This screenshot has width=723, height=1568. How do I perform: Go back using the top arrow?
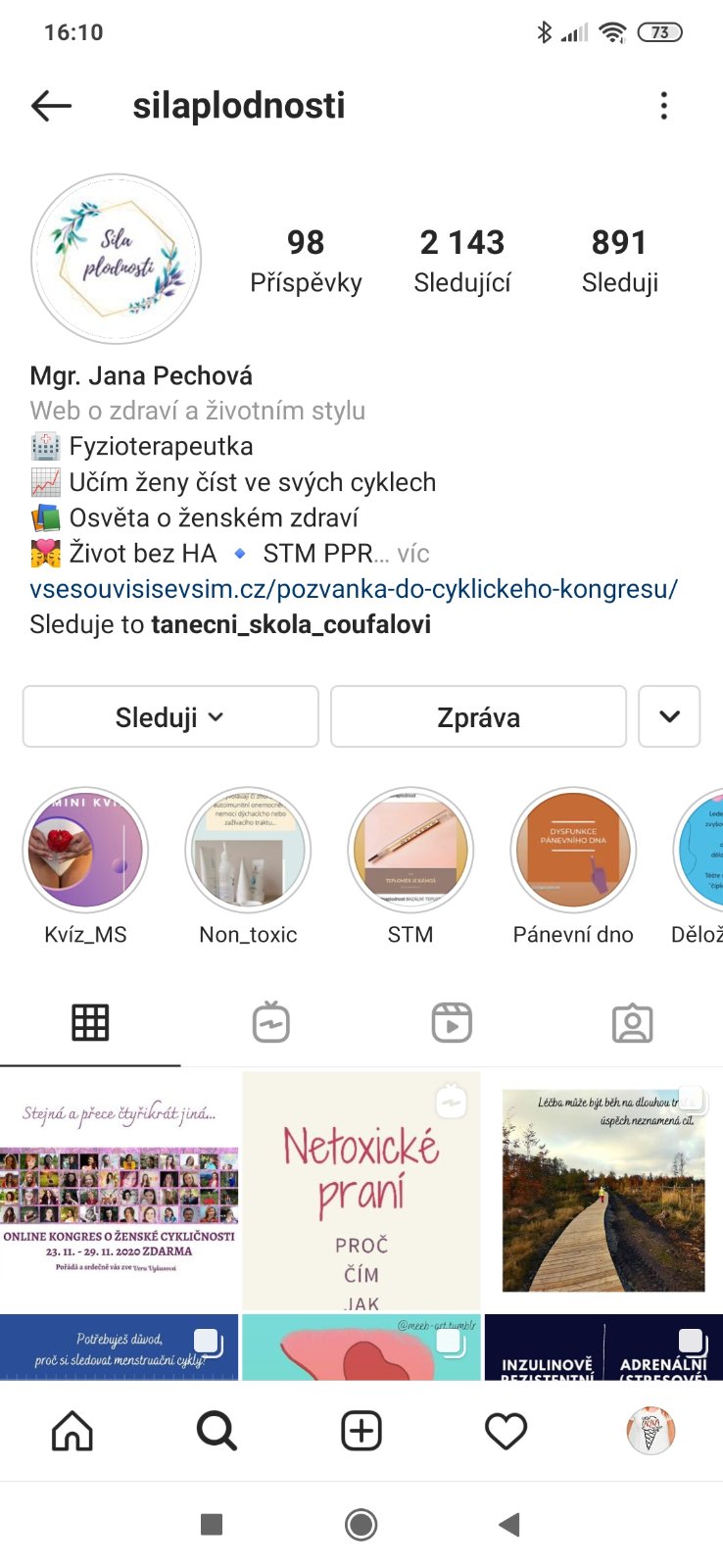click(52, 106)
